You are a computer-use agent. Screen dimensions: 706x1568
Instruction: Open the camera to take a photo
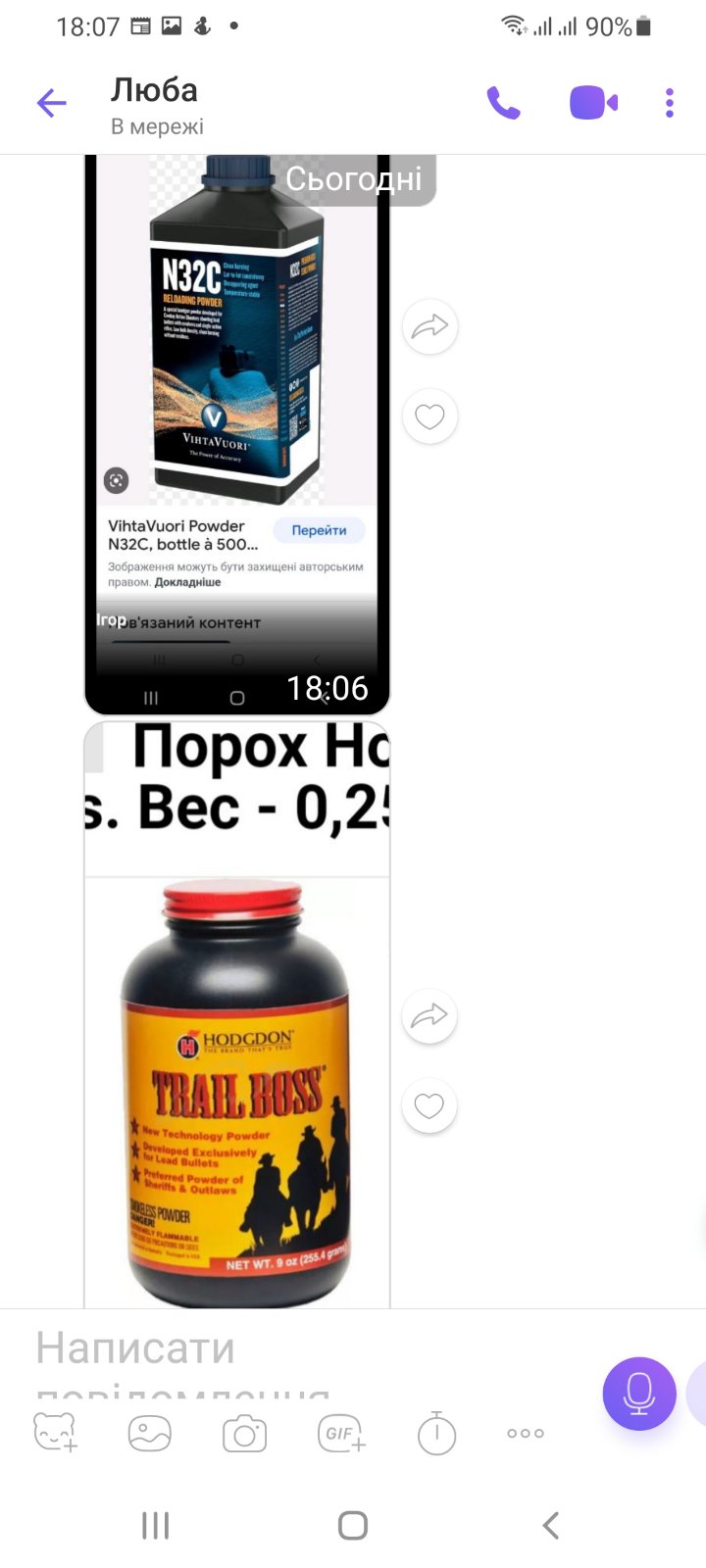(244, 1434)
